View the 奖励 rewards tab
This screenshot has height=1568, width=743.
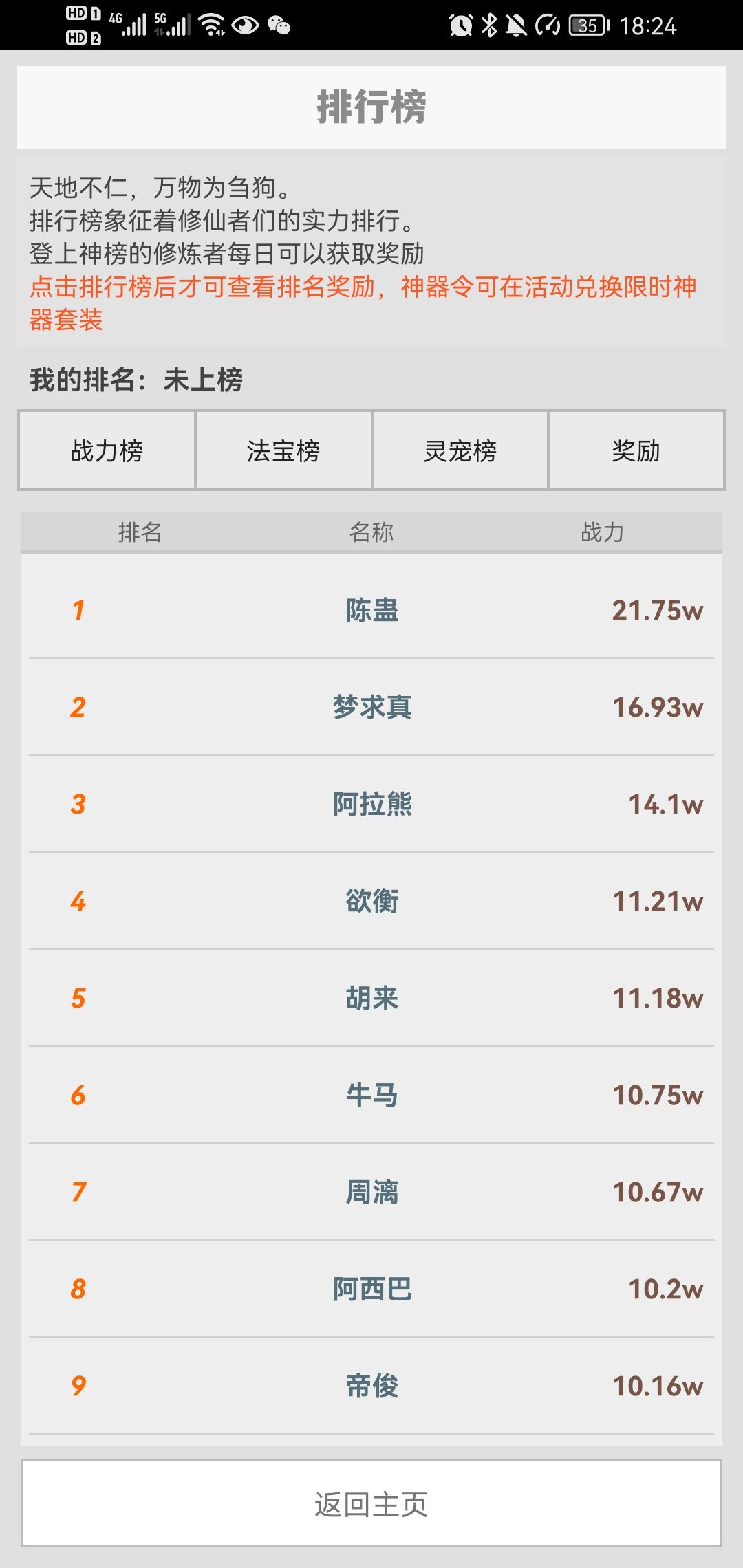[636, 450]
